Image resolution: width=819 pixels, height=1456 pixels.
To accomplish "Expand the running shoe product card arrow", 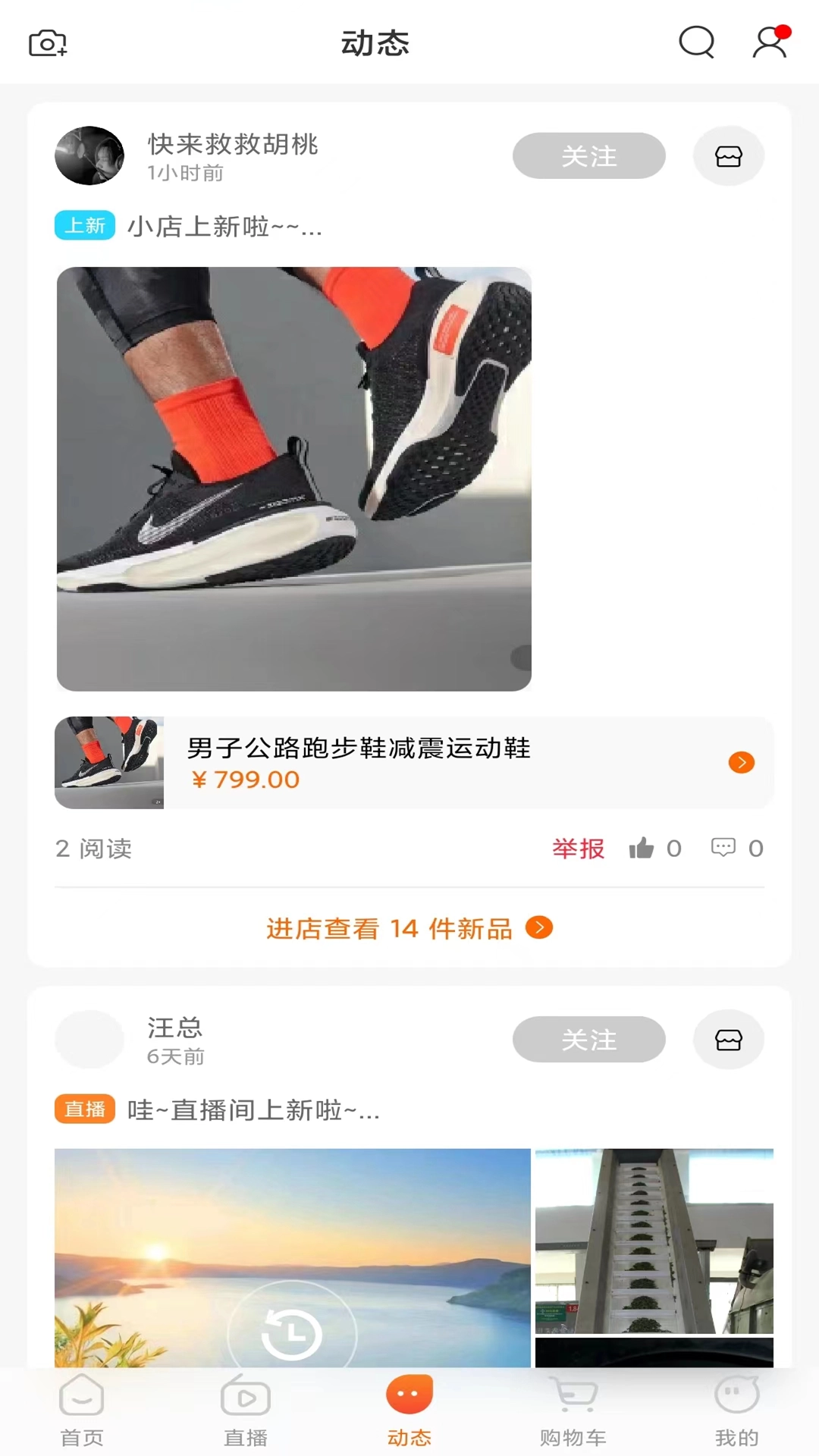I will pyautogui.click(x=741, y=763).
